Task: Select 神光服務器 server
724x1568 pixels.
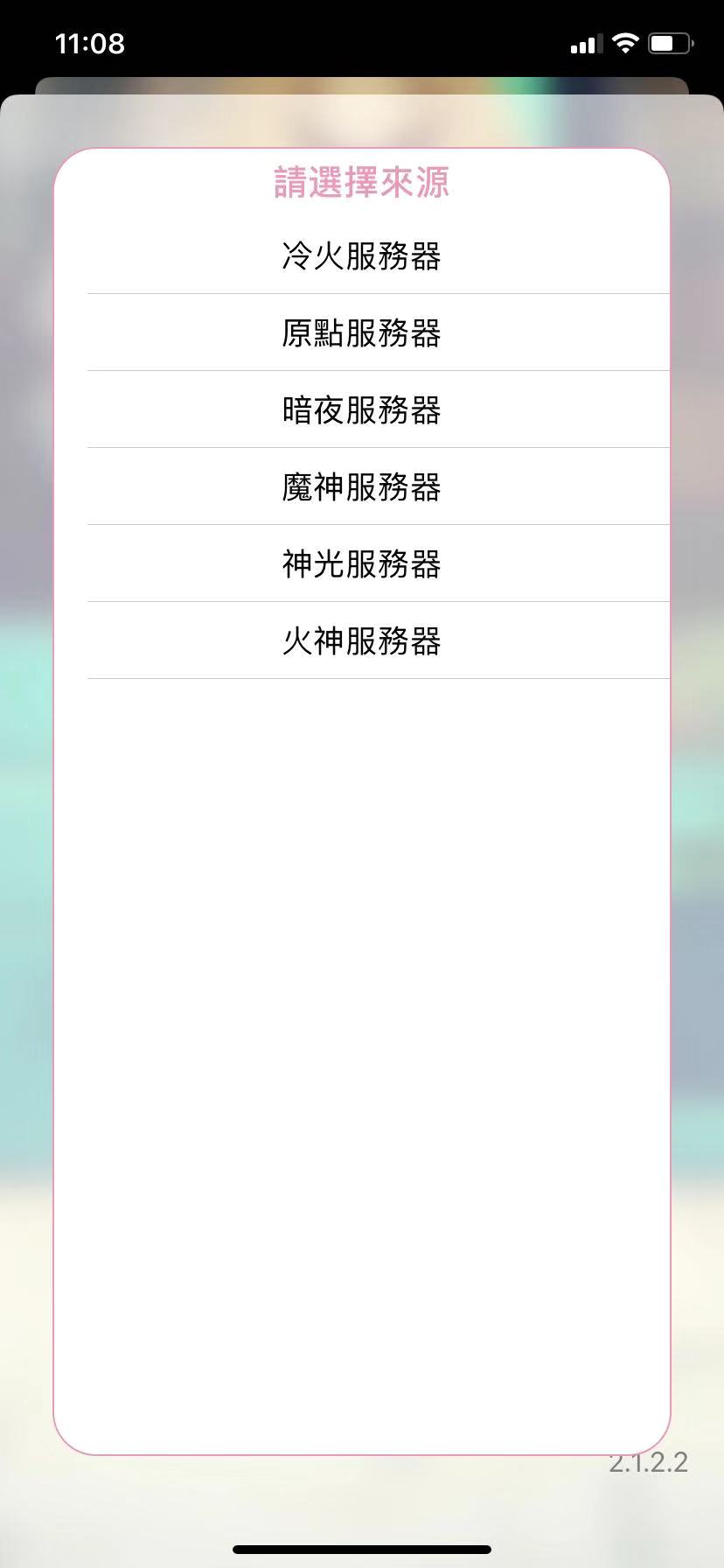Action: pyautogui.click(x=362, y=563)
